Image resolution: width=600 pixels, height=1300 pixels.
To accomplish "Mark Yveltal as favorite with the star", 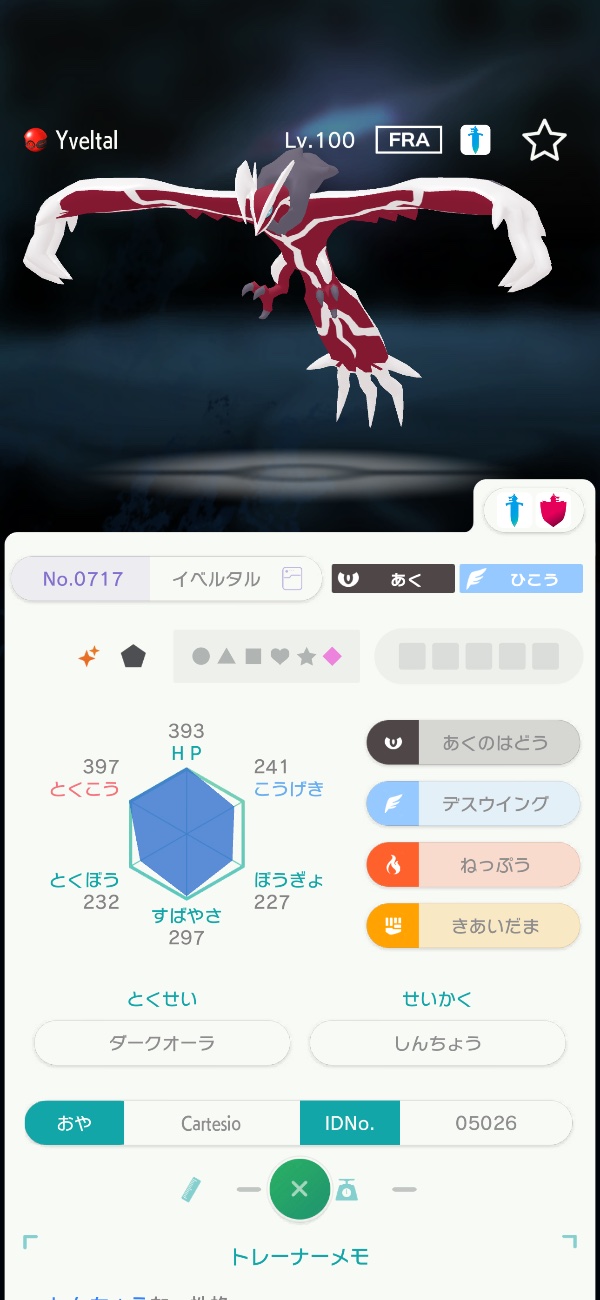I will click(544, 141).
